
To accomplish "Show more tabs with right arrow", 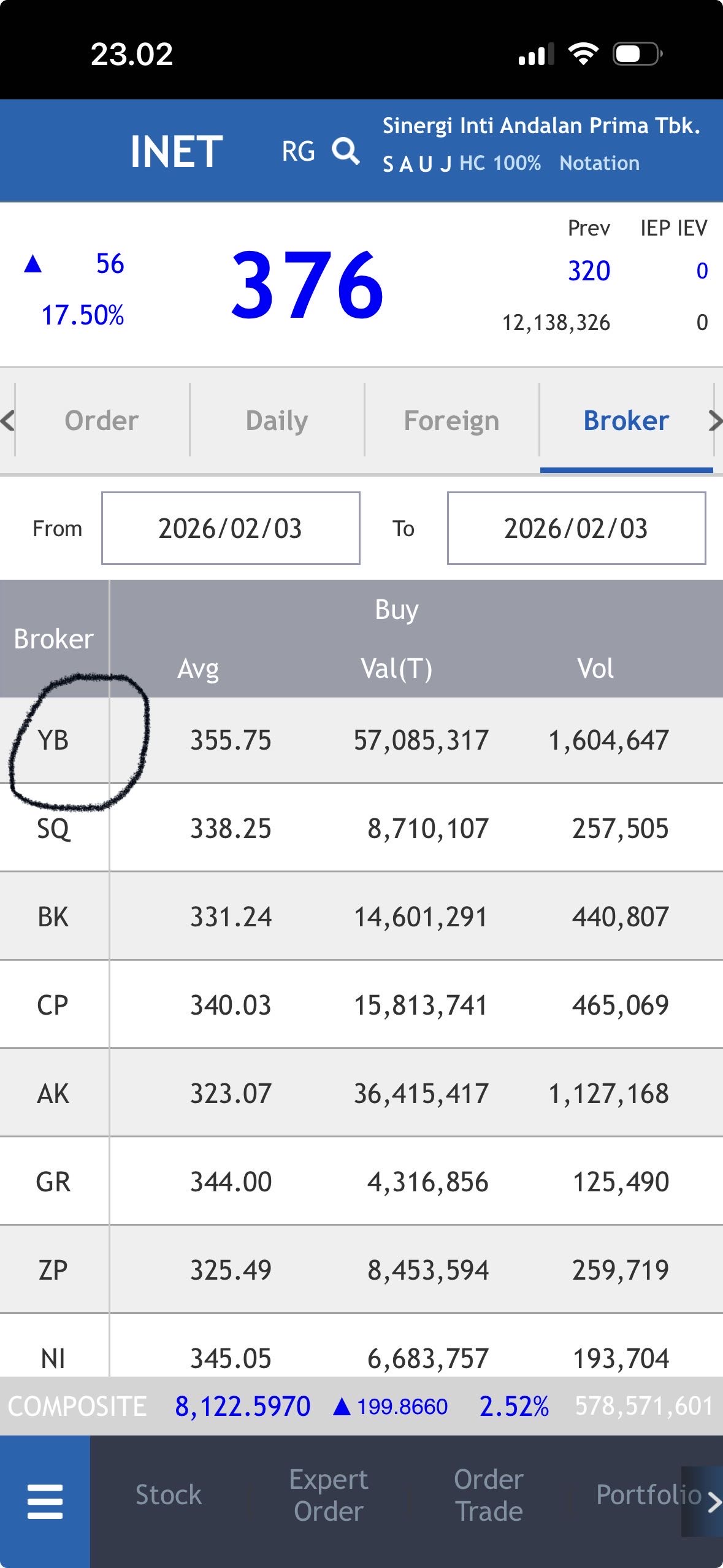I will pyautogui.click(x=715, y=421).
